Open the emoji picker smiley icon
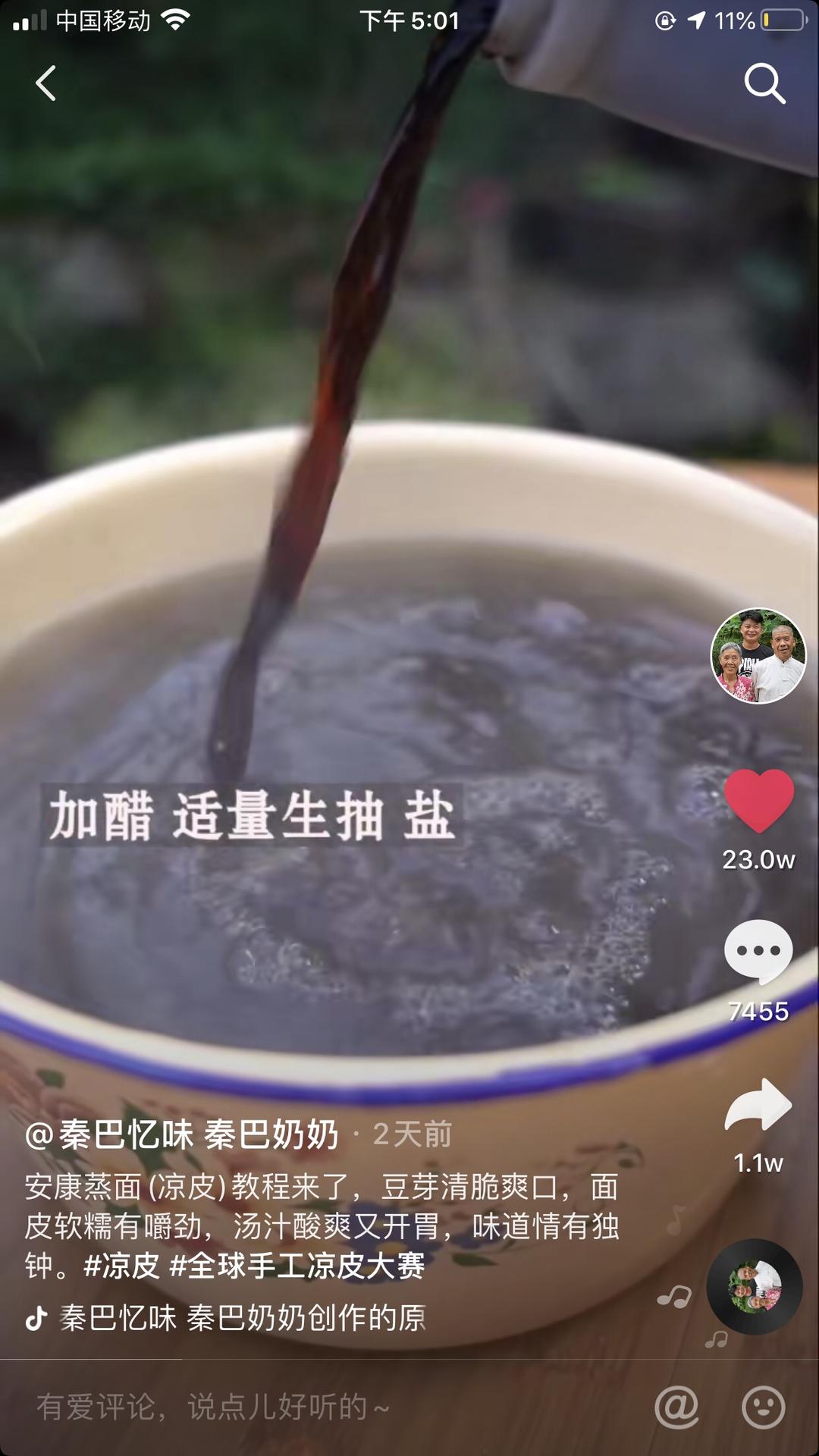Screen dimensions: 819x1456 pos(763,1407)
